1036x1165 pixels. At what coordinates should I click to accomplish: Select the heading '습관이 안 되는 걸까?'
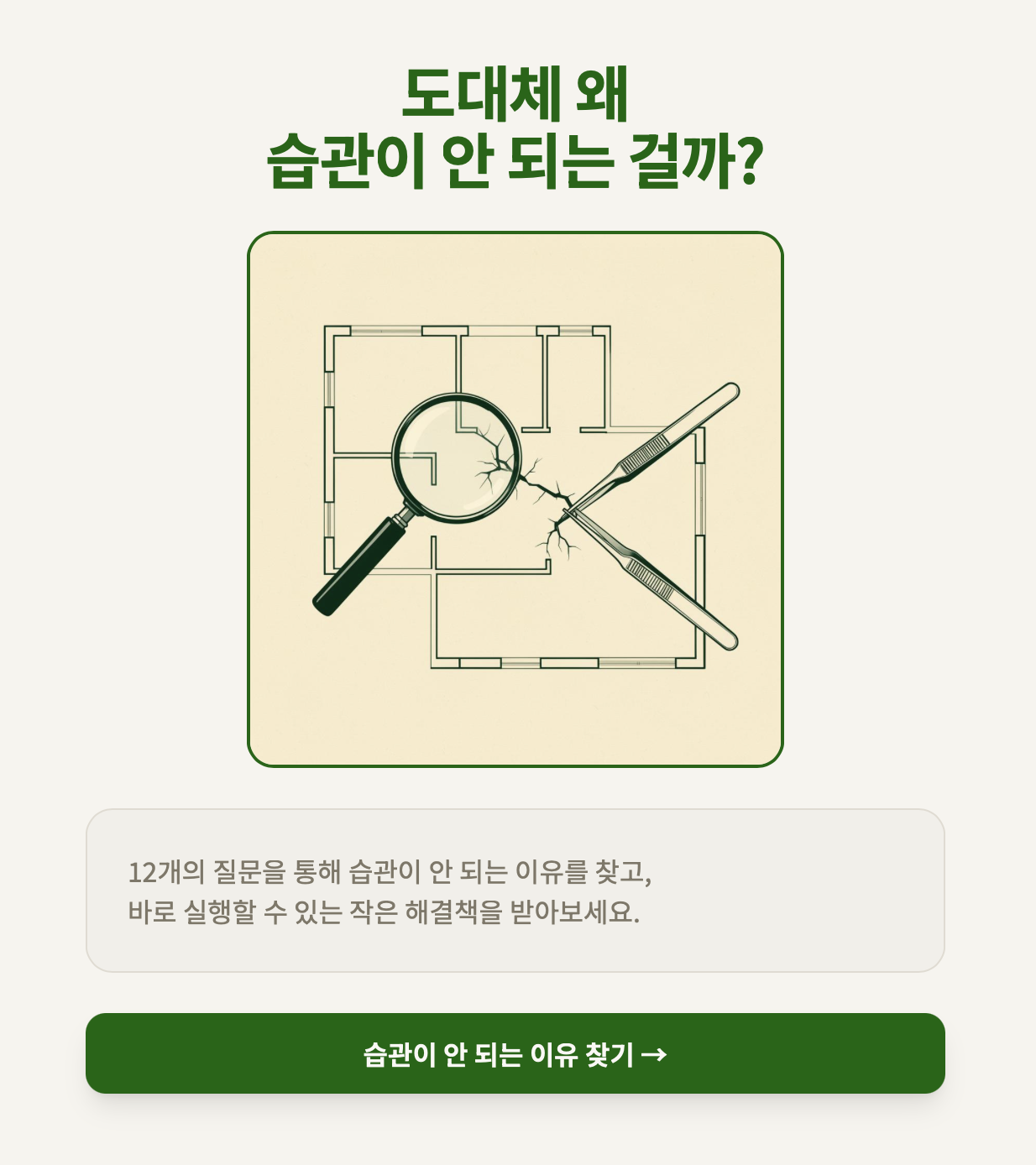pyautogui.click(x=518, y=161)
